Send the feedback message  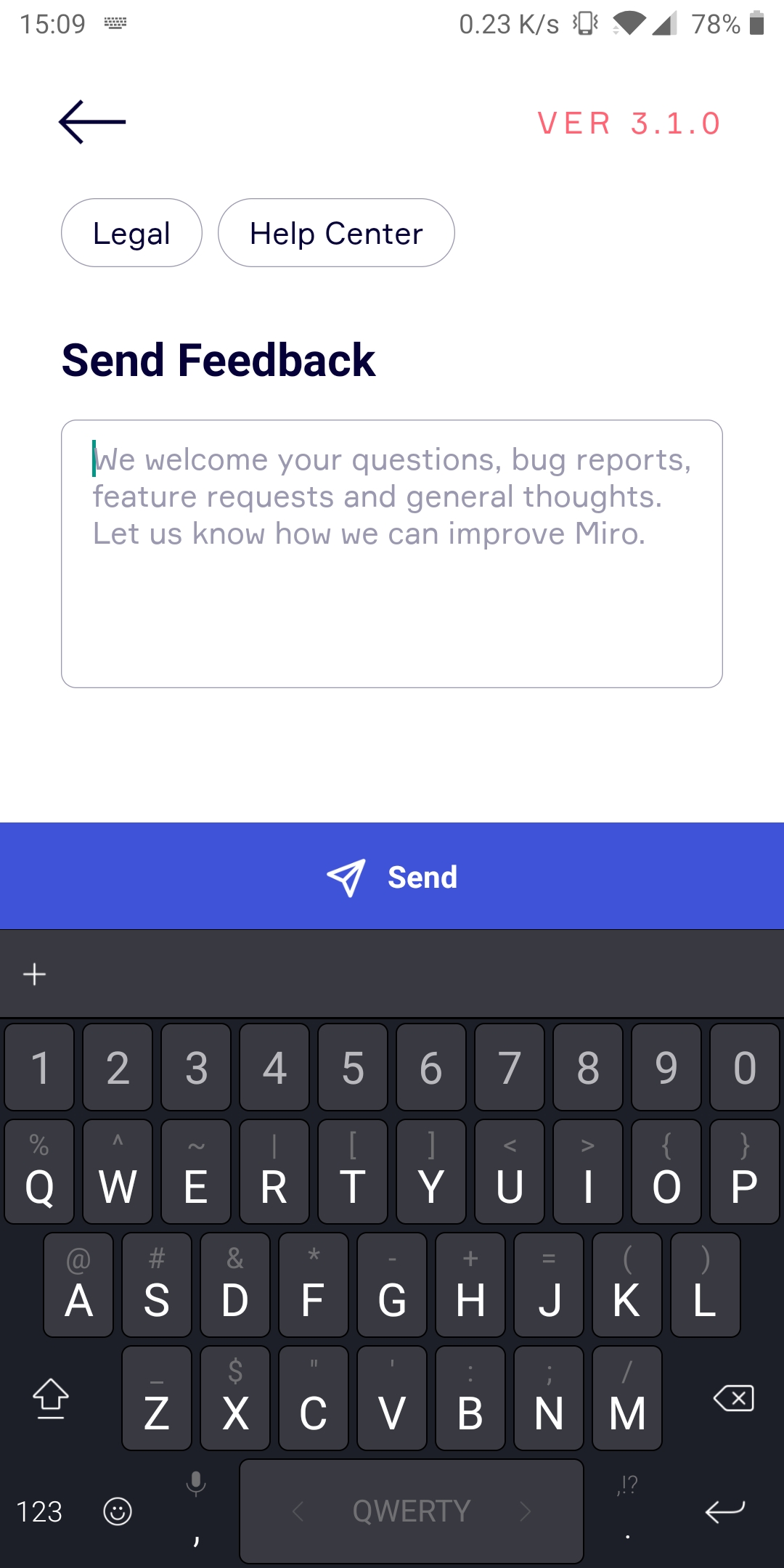(x=392, y=876)
